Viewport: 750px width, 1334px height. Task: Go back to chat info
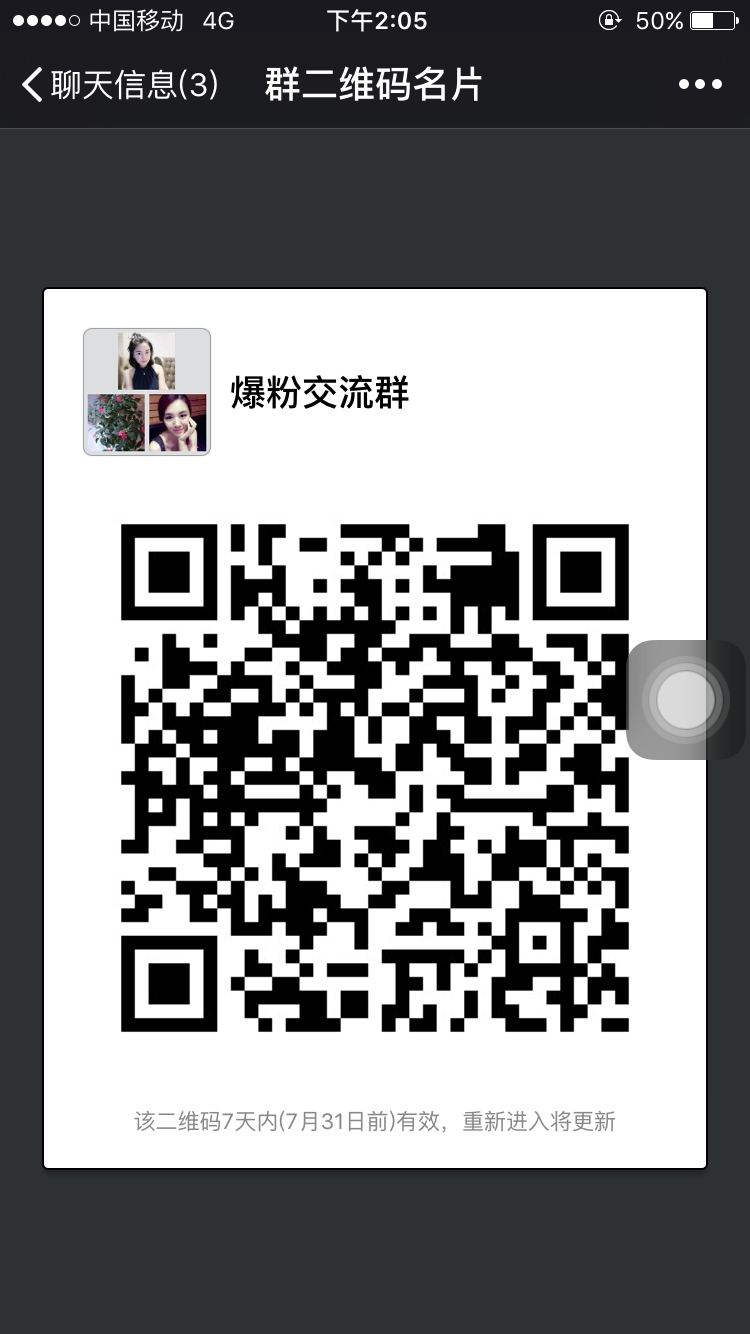pyautogui.click(x=118, y=85)
